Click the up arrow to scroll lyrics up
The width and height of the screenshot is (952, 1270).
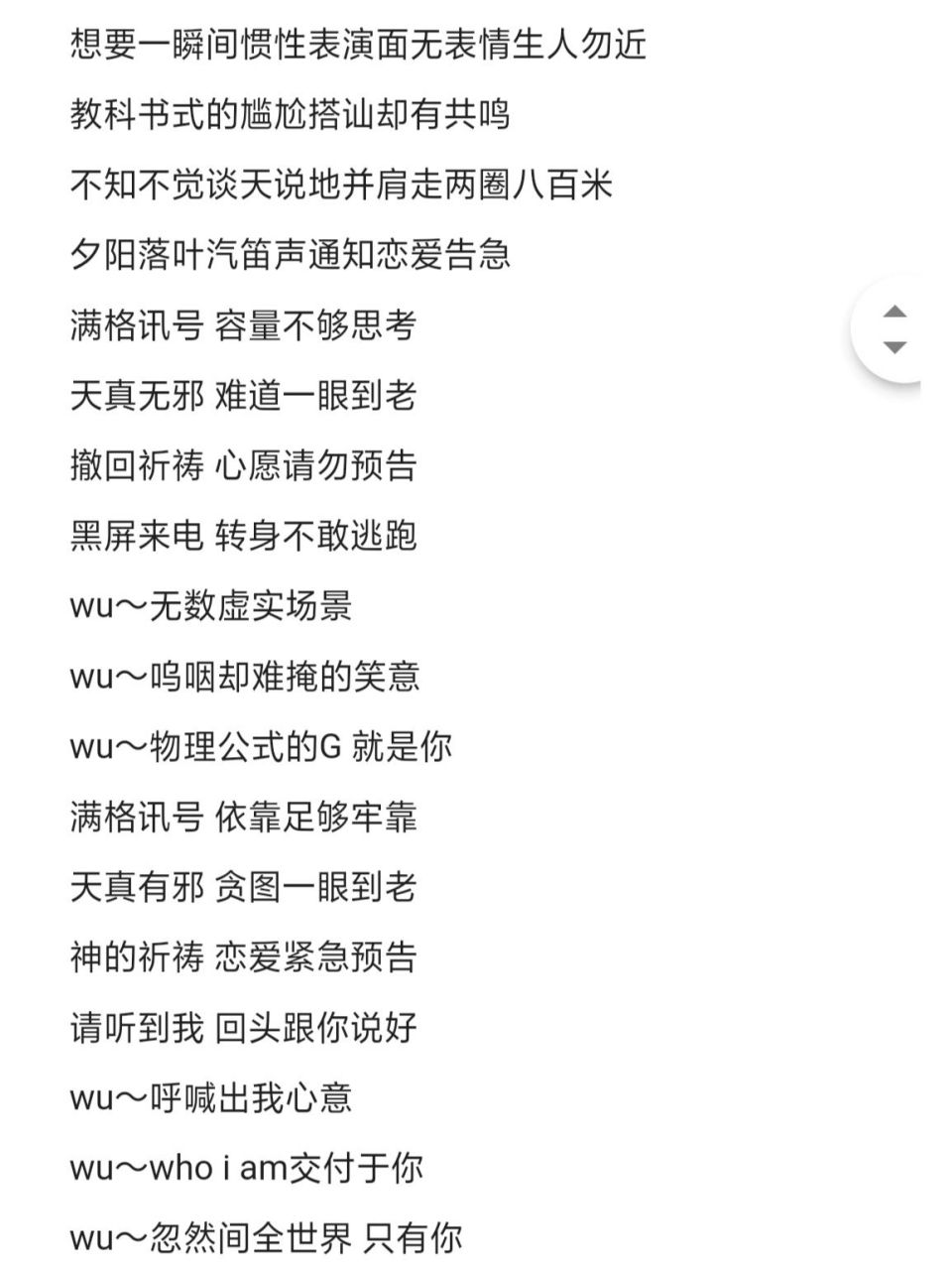pyautogui.click(x=895, y=313)
